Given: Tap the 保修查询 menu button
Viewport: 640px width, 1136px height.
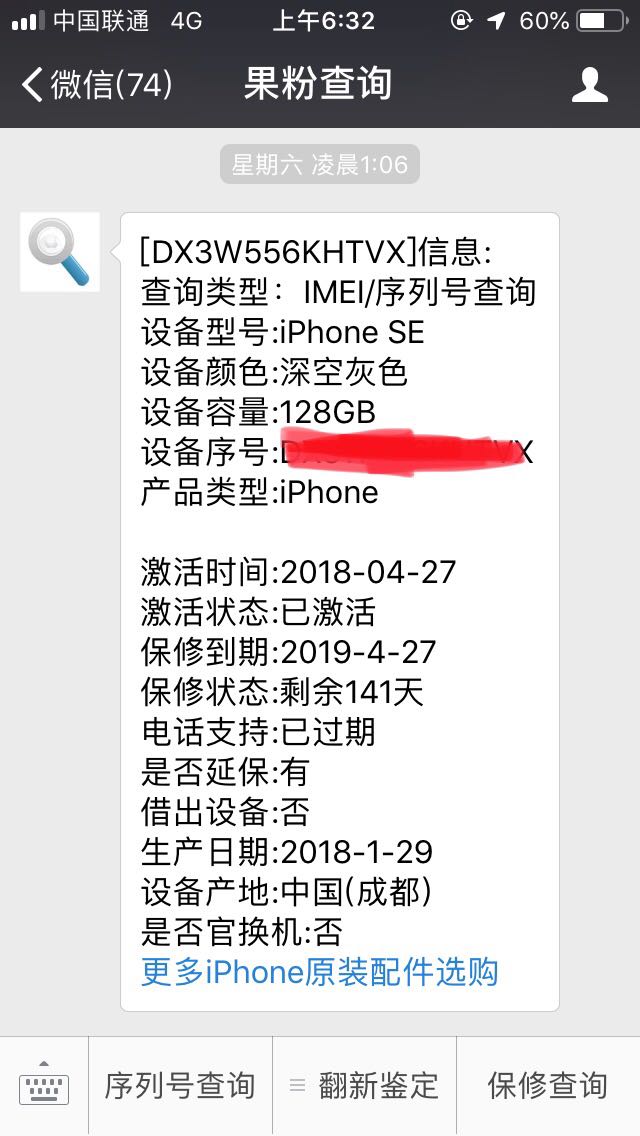Looking at the screenshot, I should 548,1085.
